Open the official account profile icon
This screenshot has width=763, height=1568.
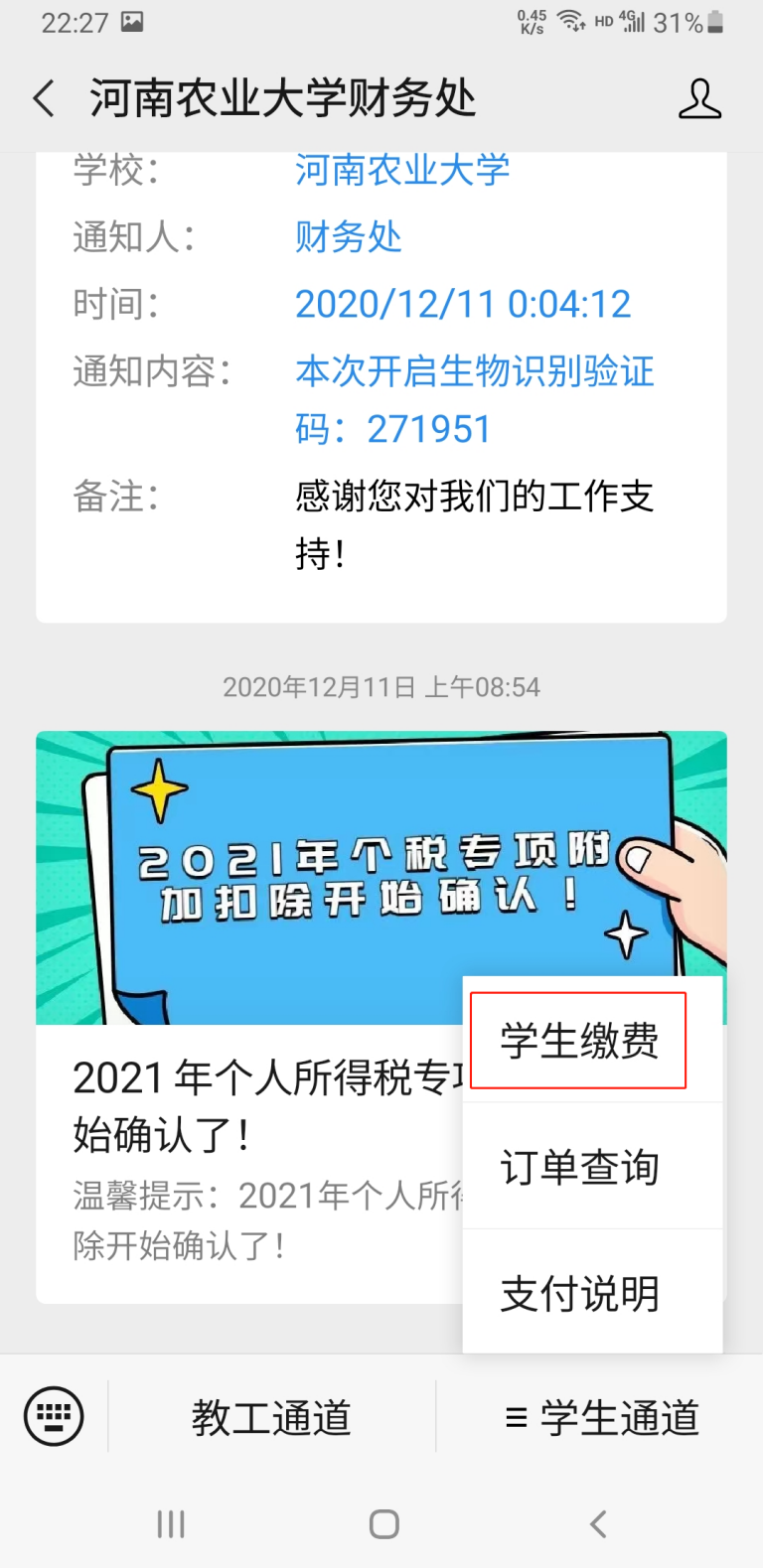pos(699,99)
